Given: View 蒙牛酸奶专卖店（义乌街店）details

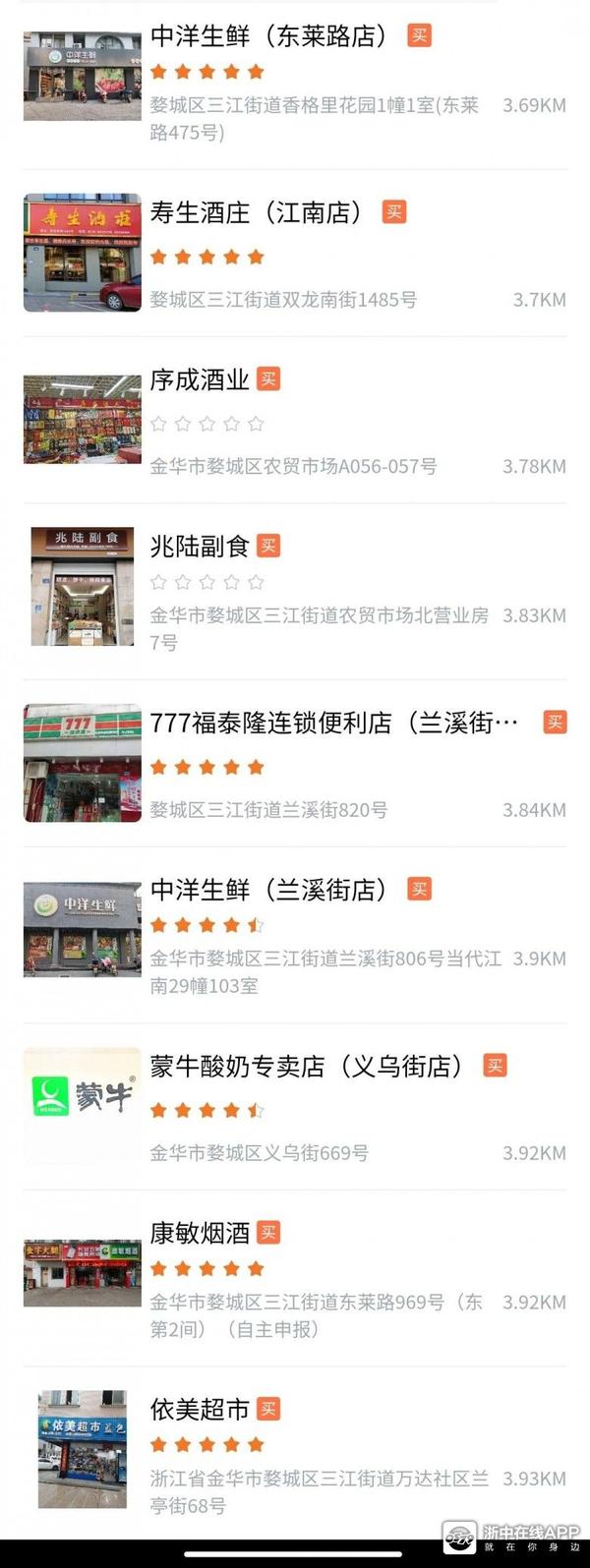Looking at the screenshot, I should tap(306, 1067).
